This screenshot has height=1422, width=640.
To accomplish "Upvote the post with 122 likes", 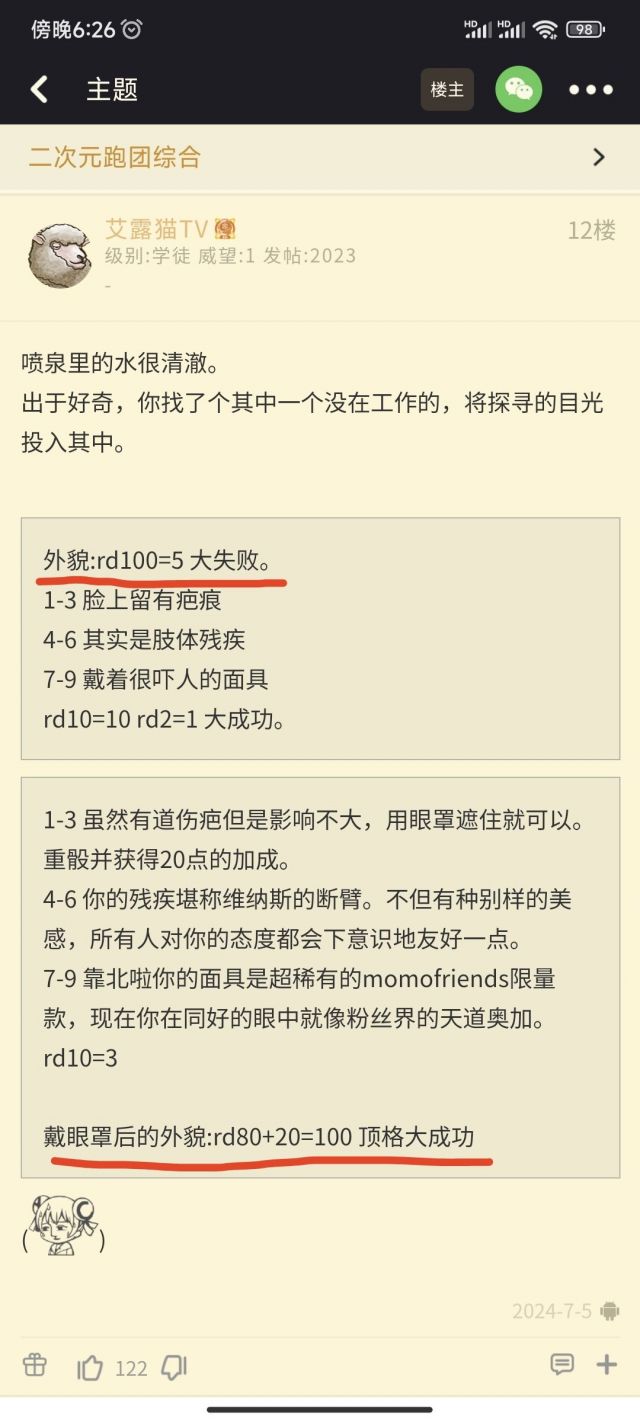I will pos(91,1367).
